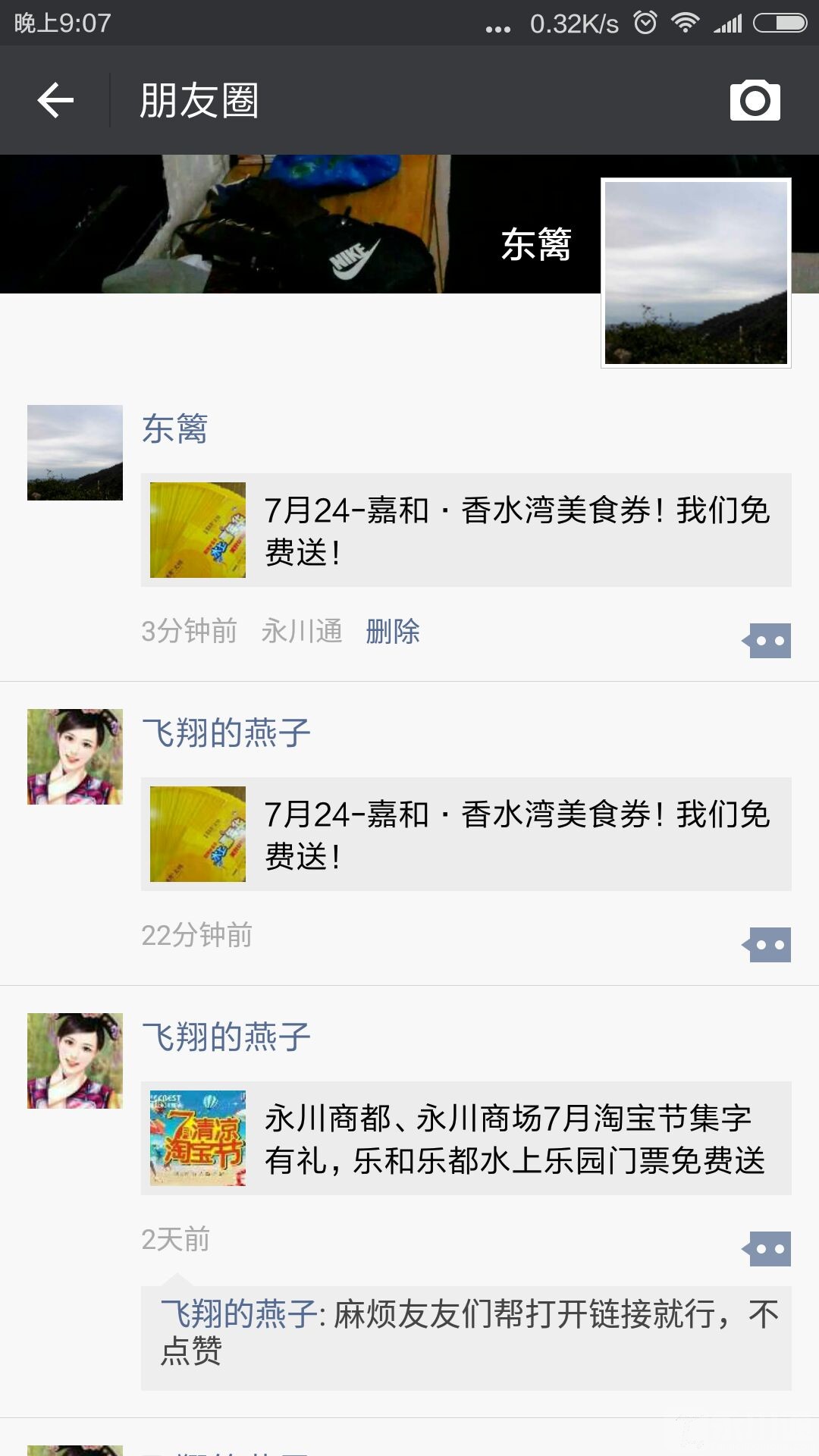
Task: View 飞翔的燕子's profile from the 22分钟前 post name
Action: pyautogui.click(x=226, y=733)
